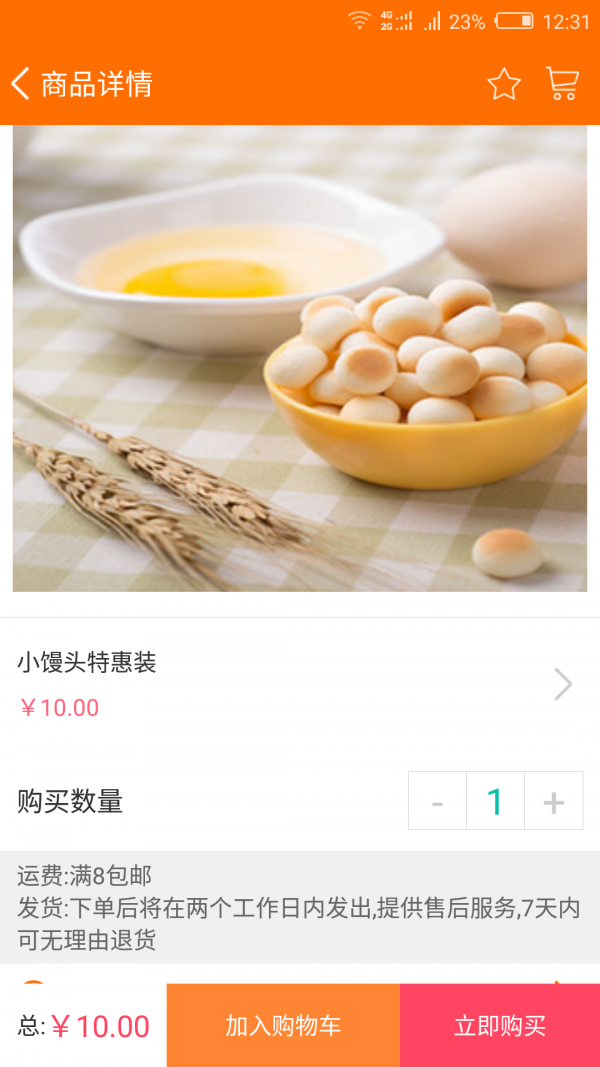Open the shopping cart

(562, 85)
